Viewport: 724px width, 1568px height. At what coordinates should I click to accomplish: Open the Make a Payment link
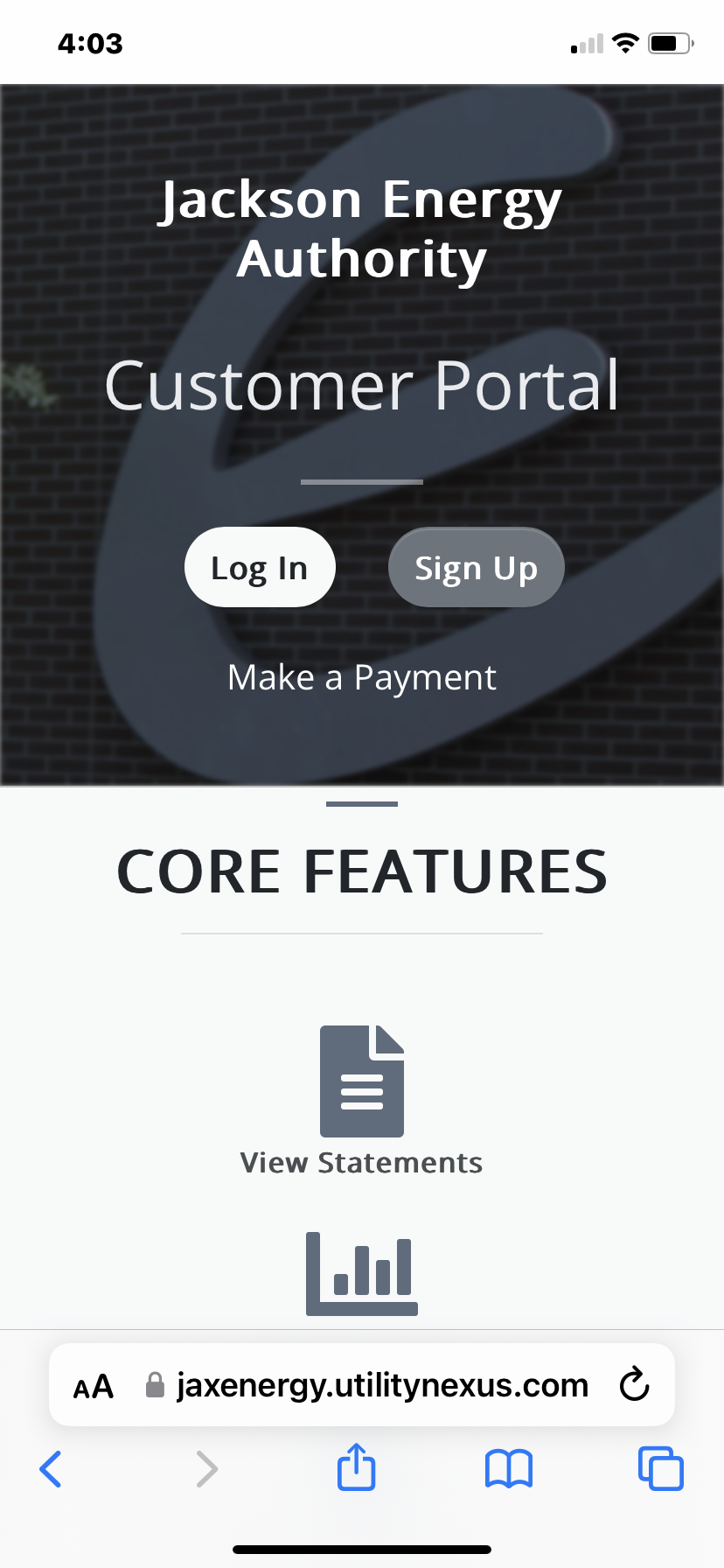tap(361, 677)
